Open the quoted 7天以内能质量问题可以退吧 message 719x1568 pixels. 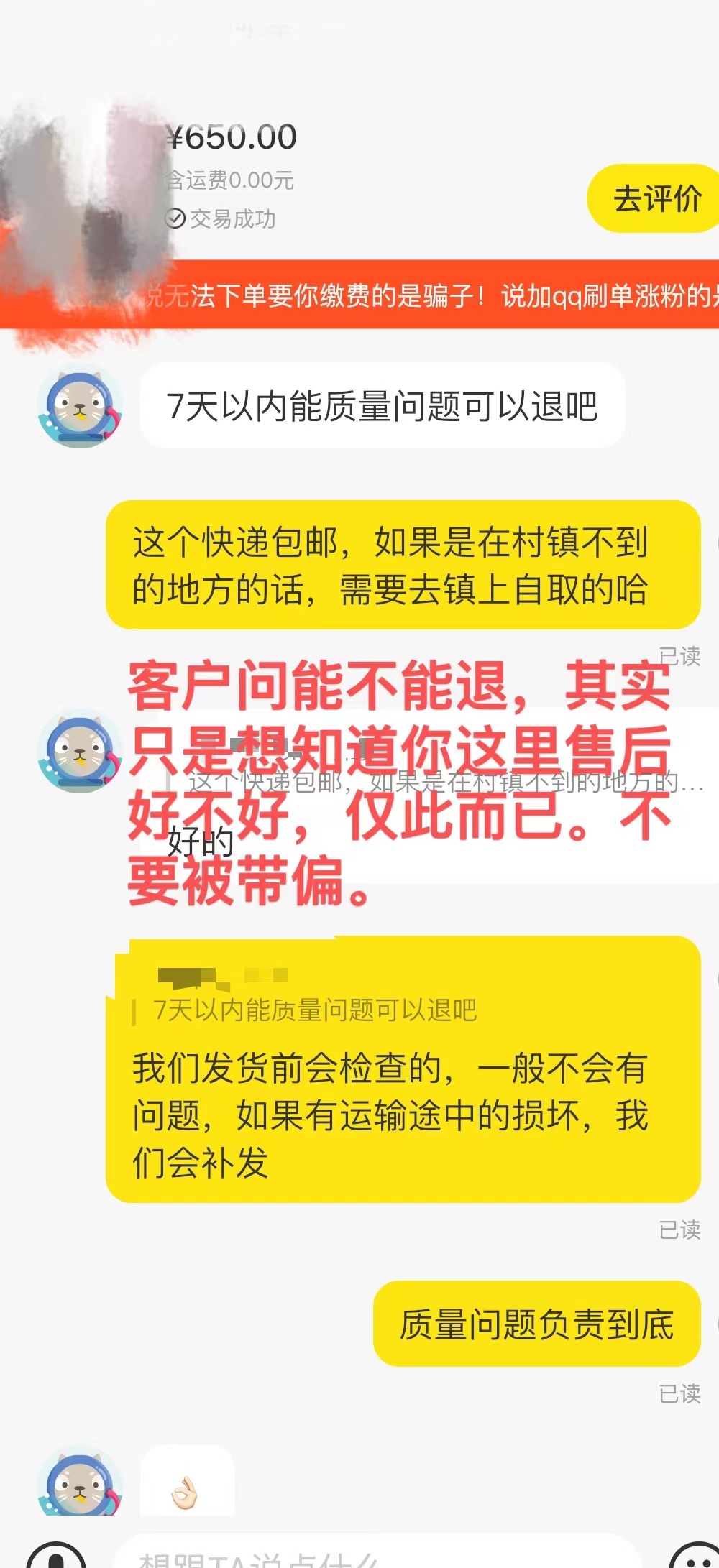click(315, 1010)
